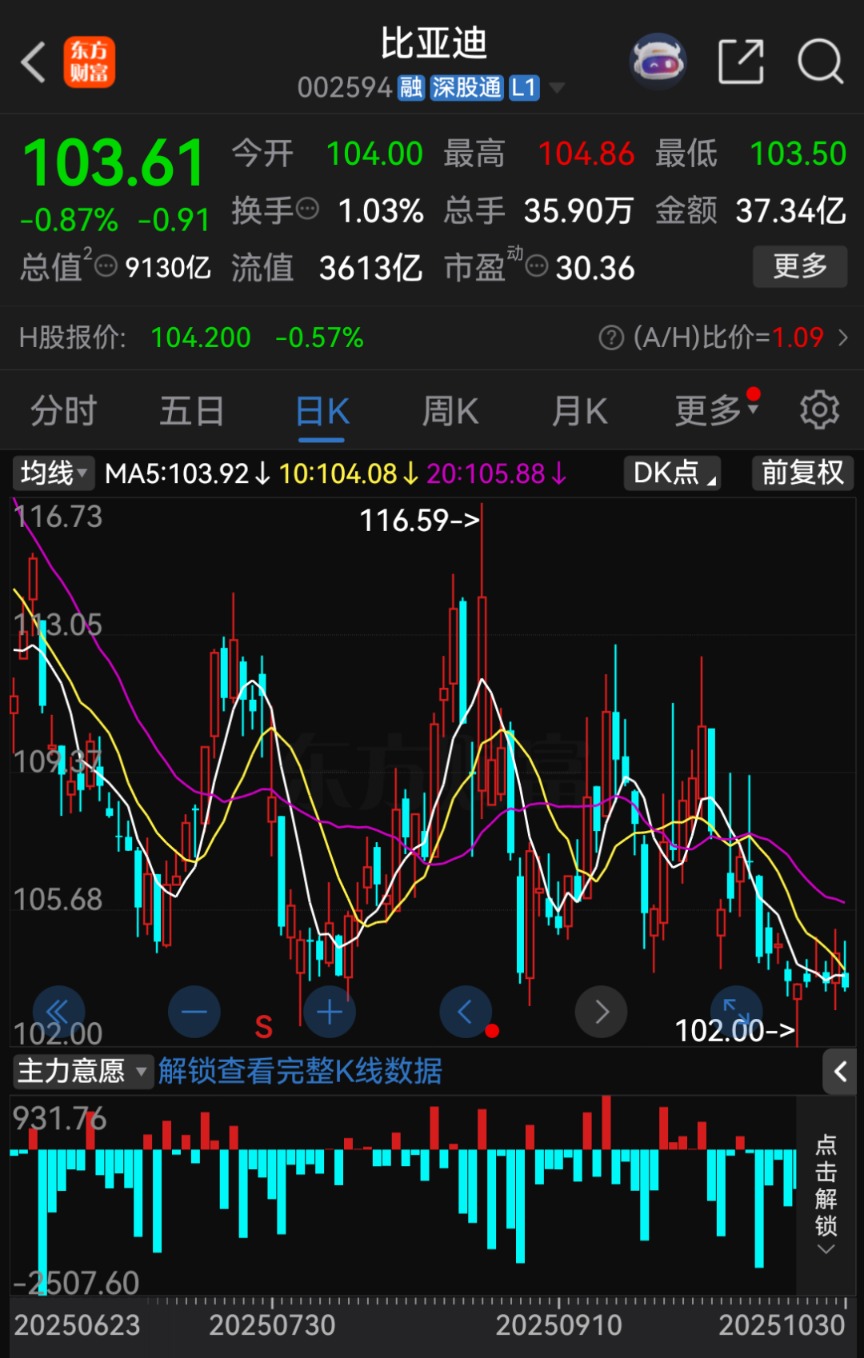Expand the 均线 indicator dropdown
This screenshot has width=864, height=1358.
(55, 473)
